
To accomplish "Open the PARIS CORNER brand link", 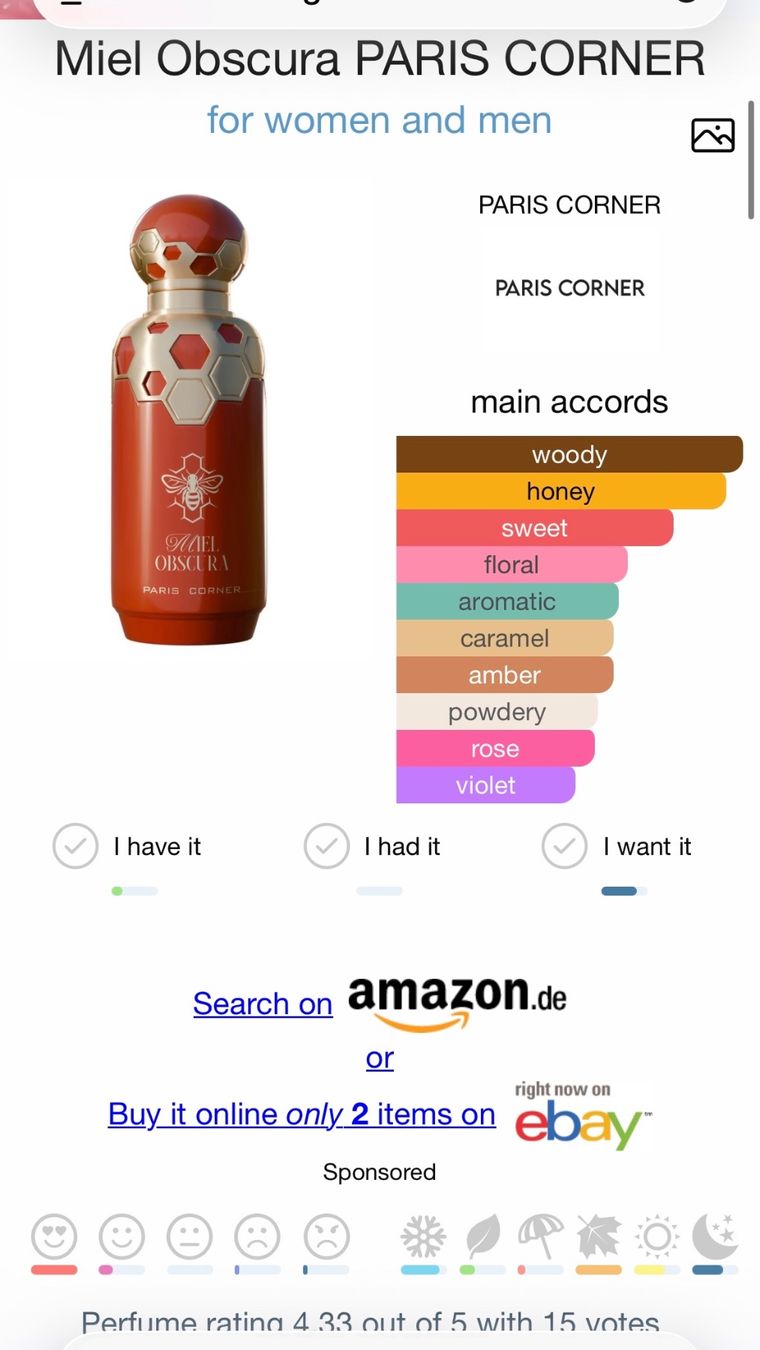I will pos(569,205).
